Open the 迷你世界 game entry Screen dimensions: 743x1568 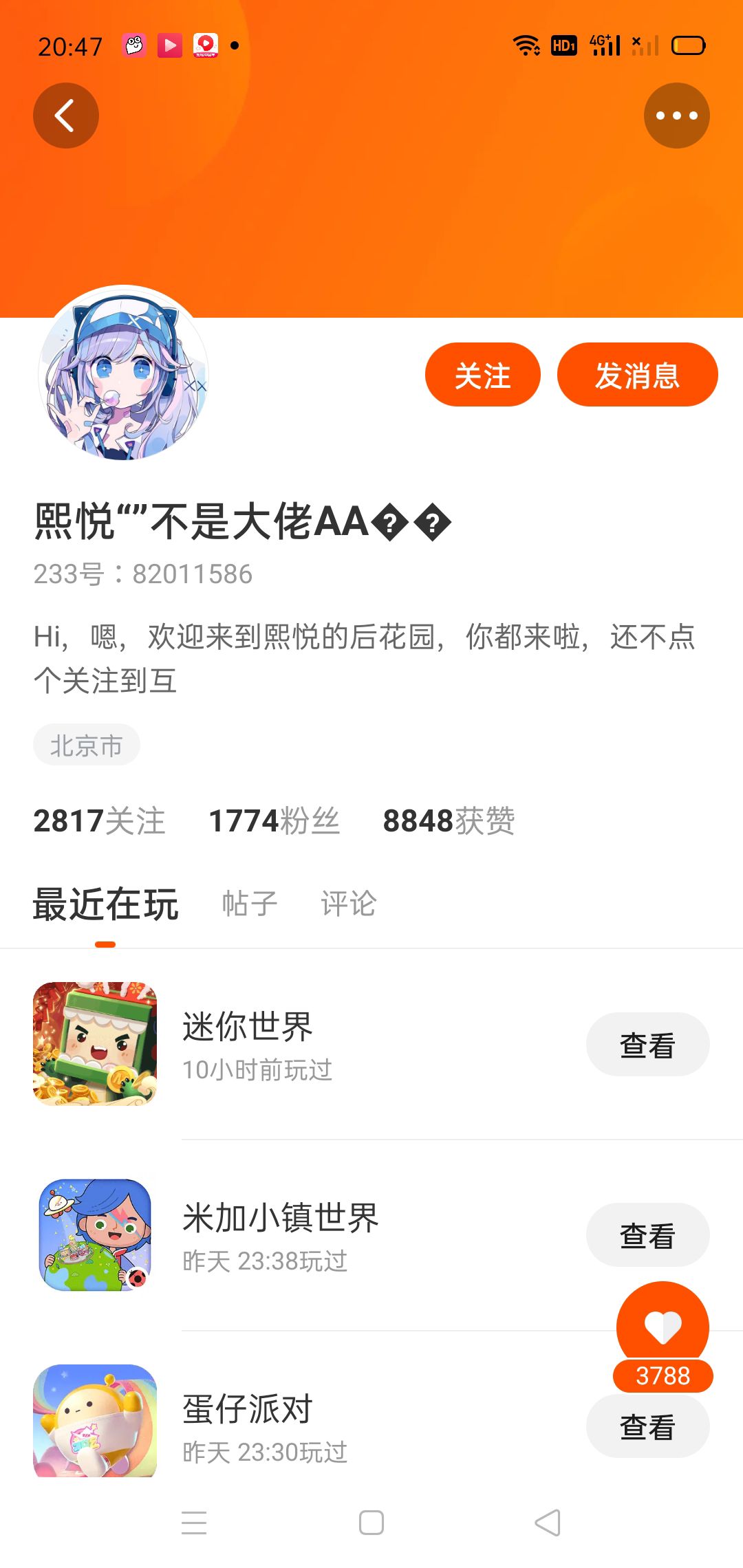pos(248,1043)
